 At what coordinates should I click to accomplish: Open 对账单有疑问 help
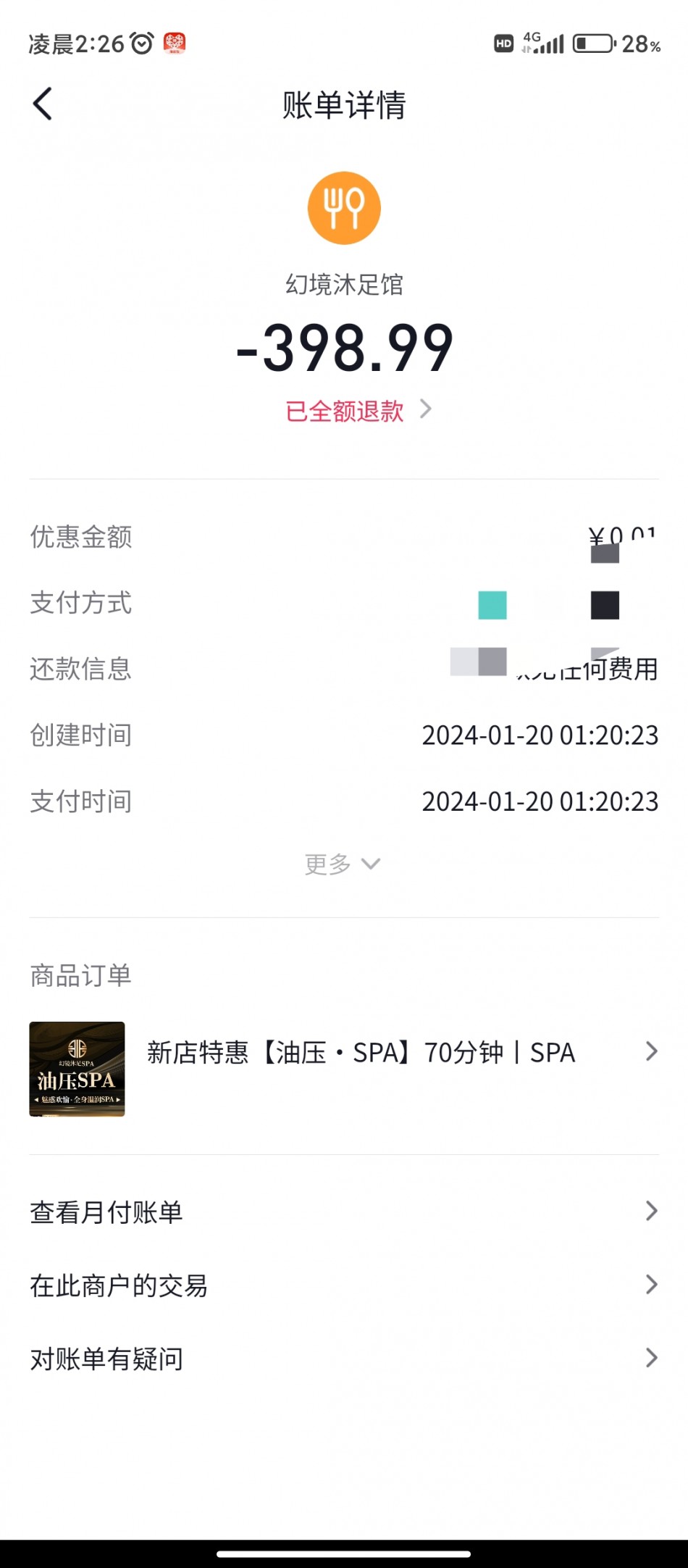[344, 1359]
